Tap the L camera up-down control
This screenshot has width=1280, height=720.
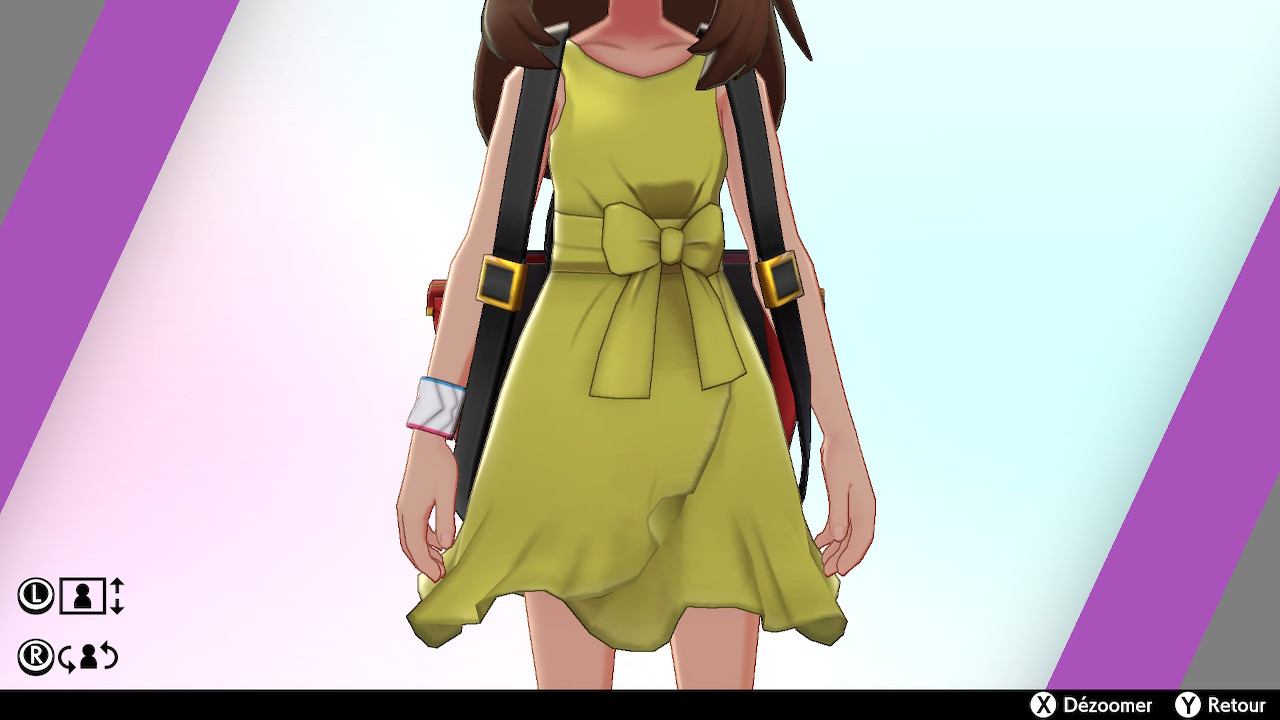[71, 596]
